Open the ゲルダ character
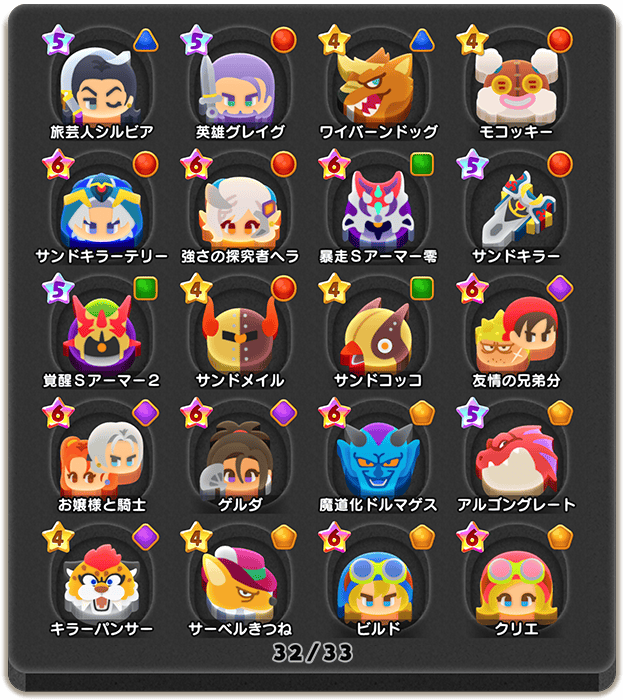 click(x=238, y=459)
